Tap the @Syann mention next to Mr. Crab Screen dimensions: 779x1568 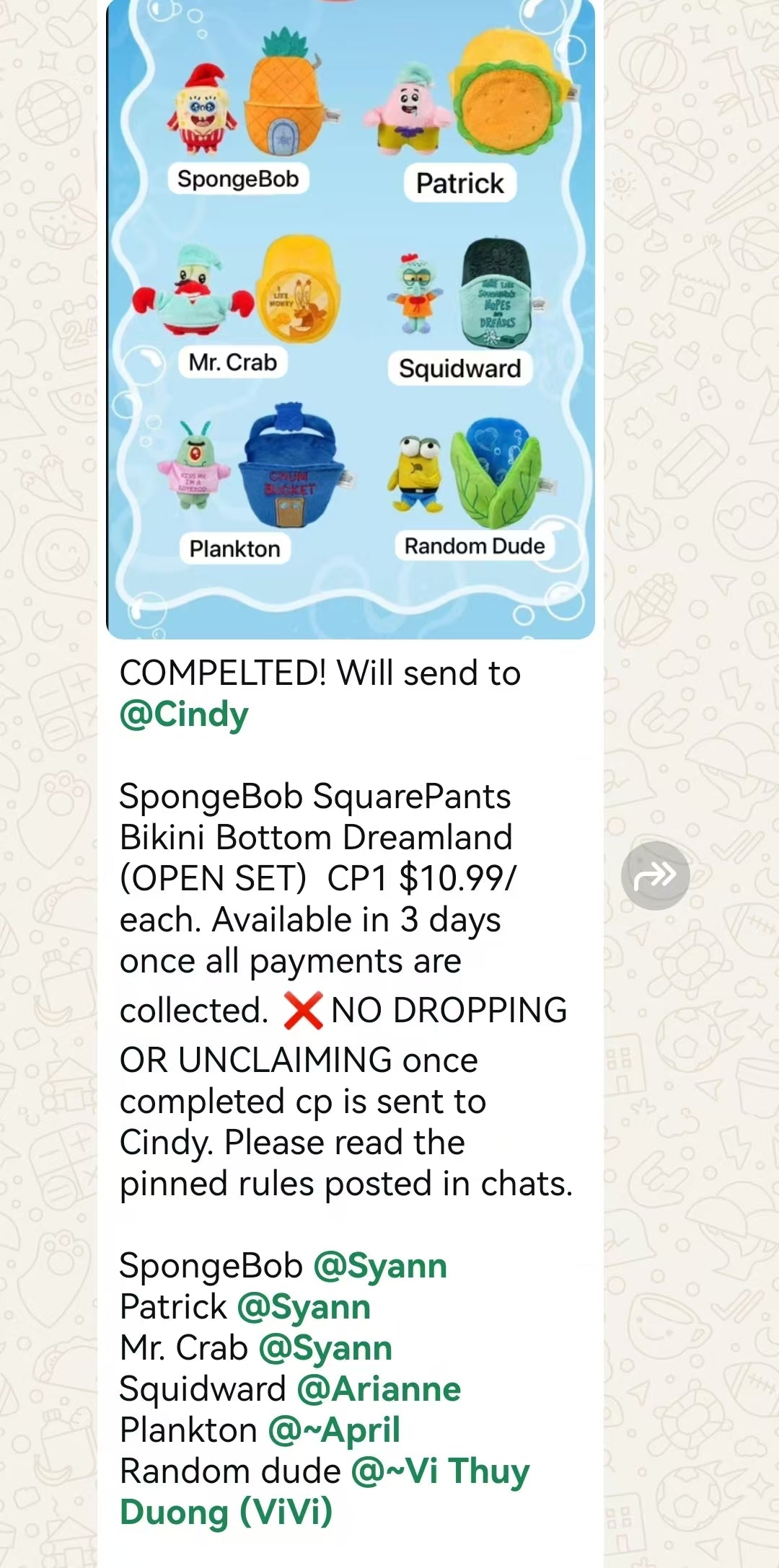325,1348
